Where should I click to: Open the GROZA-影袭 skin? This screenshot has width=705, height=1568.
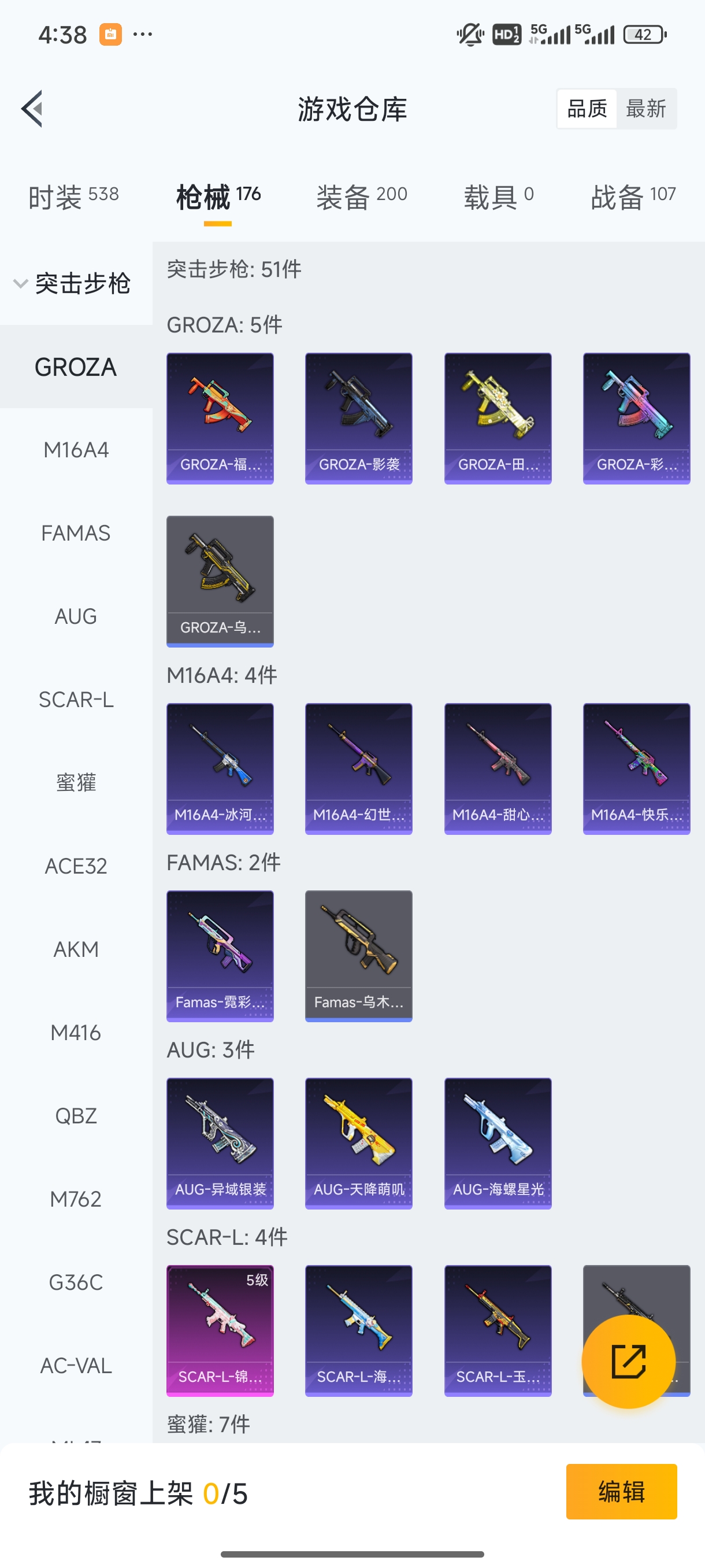point(358,418)
